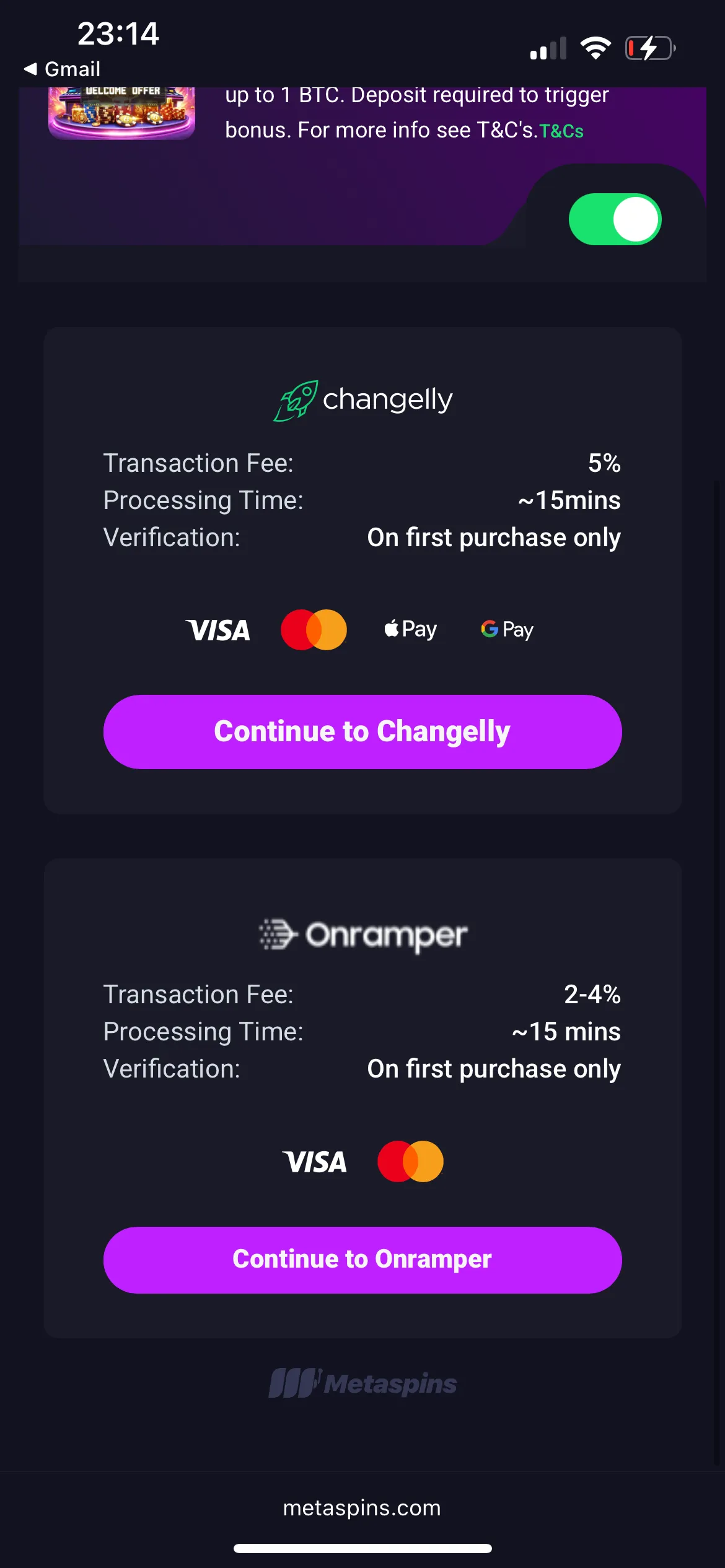Open the T&Cs link
This screenshot has height=1568, width=725.
561,131
